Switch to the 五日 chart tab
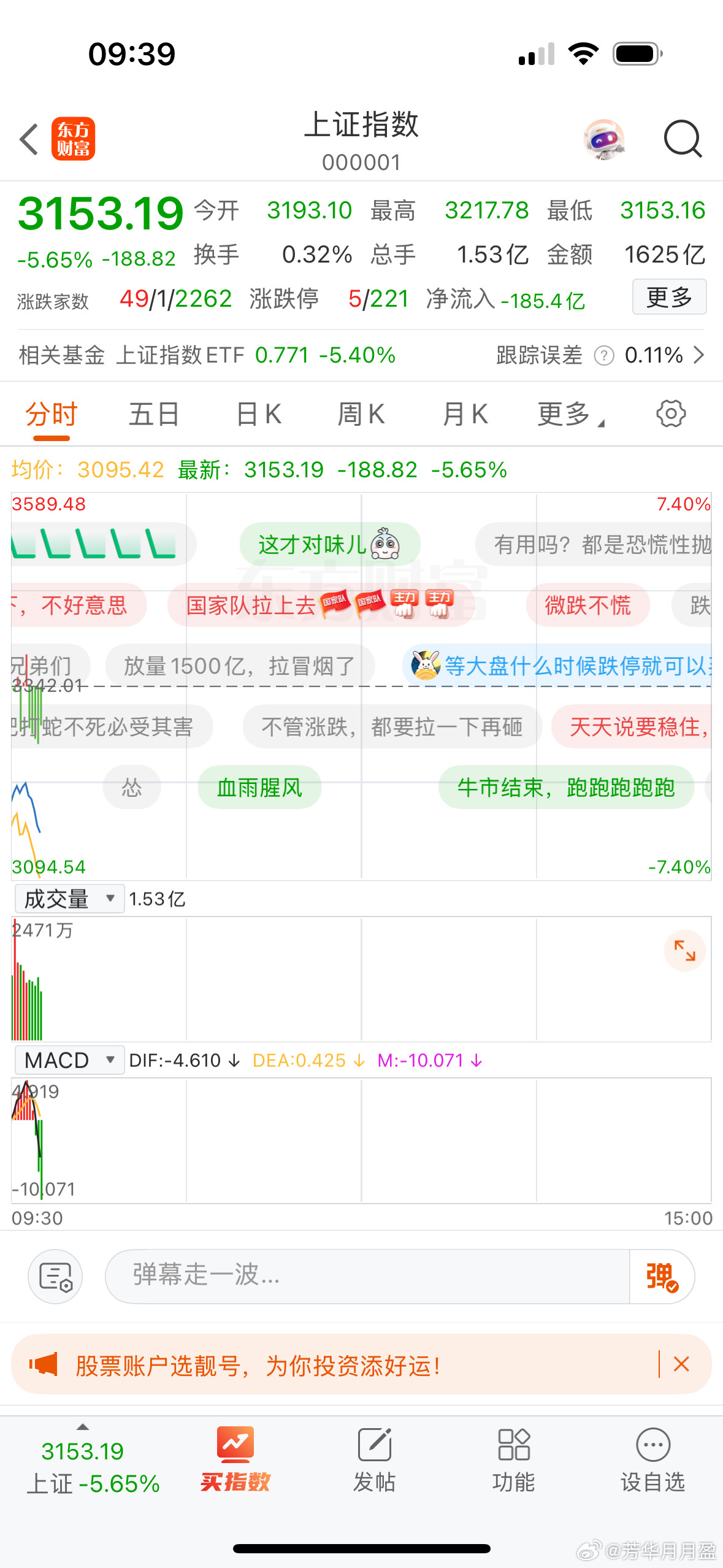Viewport: 723px width, 1568px height. click(154, 414)
